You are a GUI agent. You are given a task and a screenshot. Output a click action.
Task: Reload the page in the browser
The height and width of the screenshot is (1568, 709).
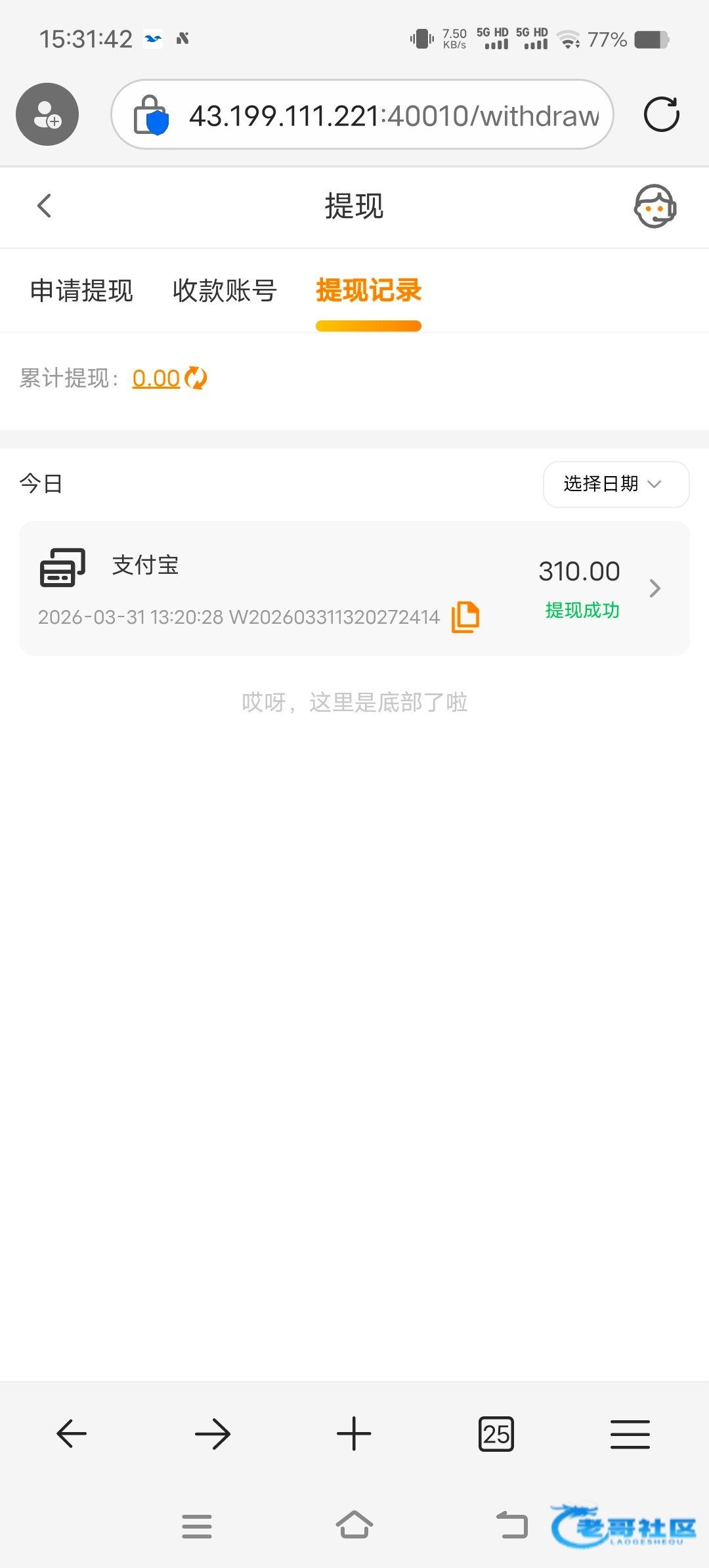click(x=661, y=115)
